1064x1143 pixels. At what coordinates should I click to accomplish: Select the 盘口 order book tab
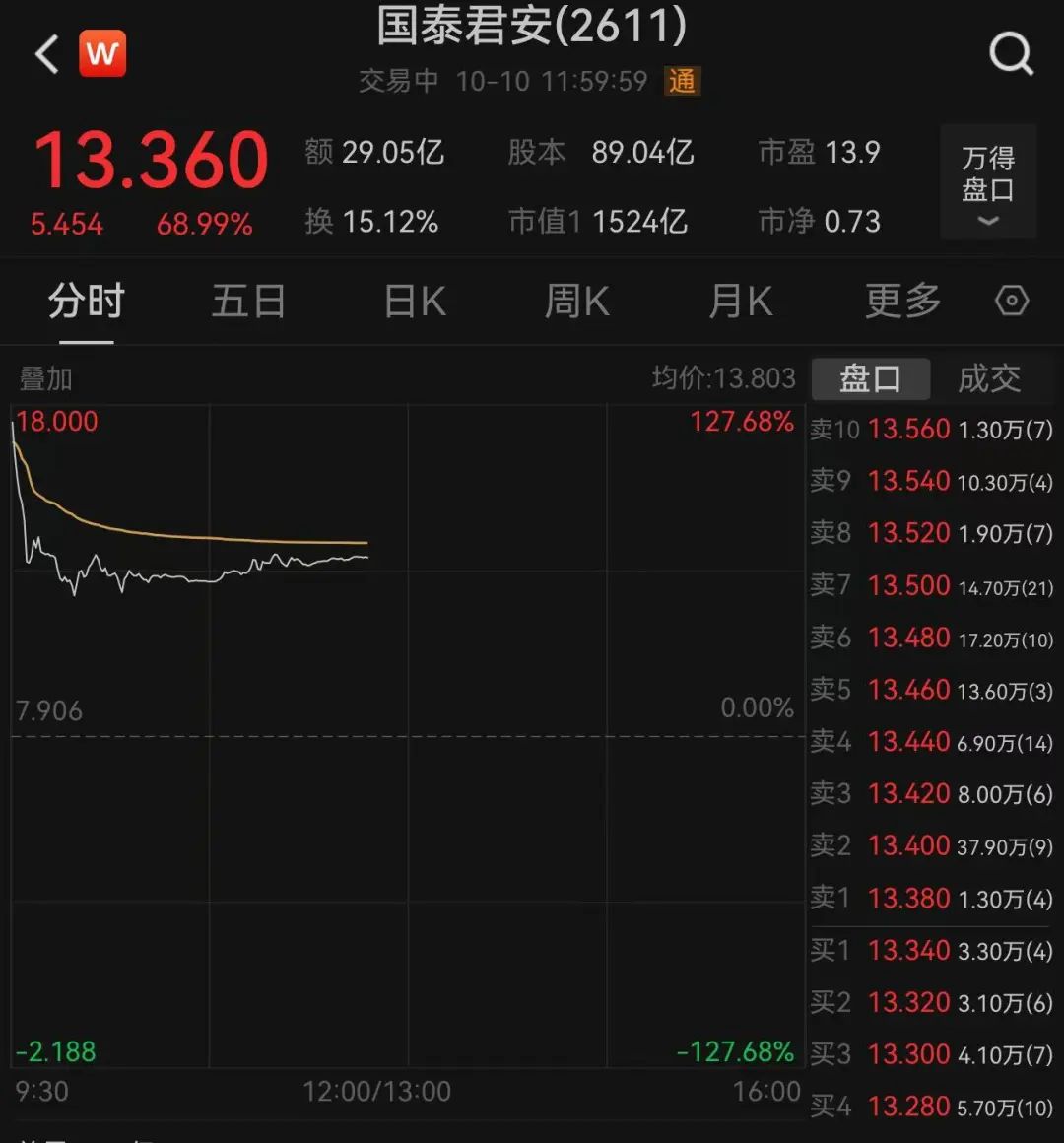click(x=870, y=378)
